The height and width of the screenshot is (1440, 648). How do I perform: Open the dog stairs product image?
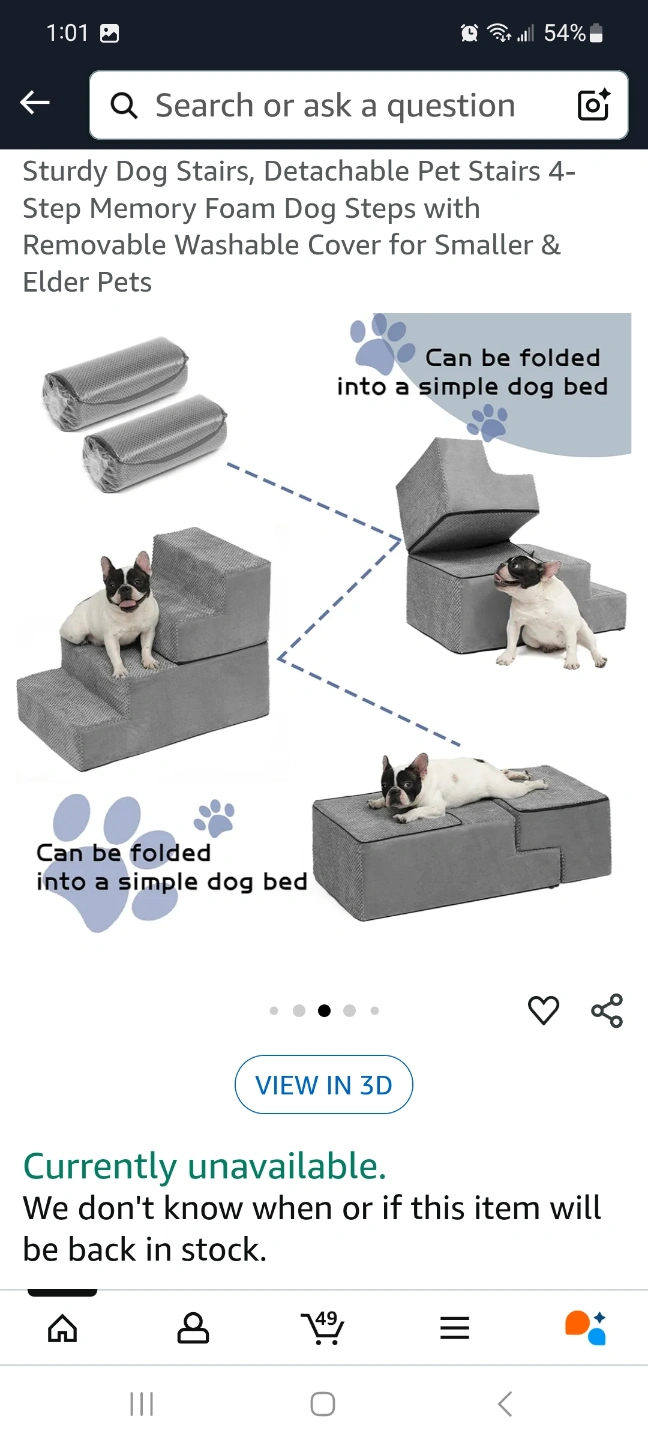tap(324, 624)
